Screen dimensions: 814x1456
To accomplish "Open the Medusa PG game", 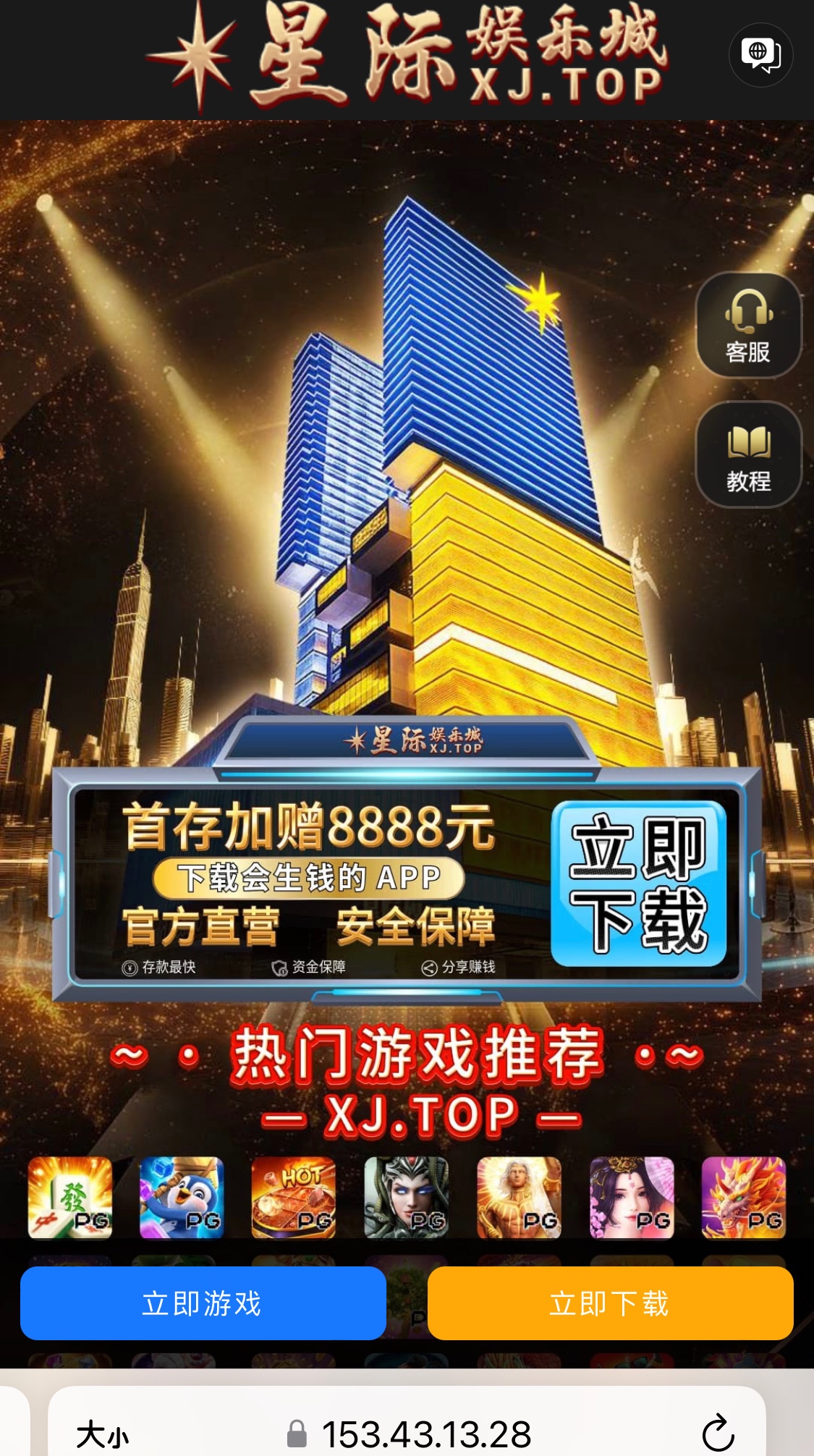I will tap(406, 1197).
